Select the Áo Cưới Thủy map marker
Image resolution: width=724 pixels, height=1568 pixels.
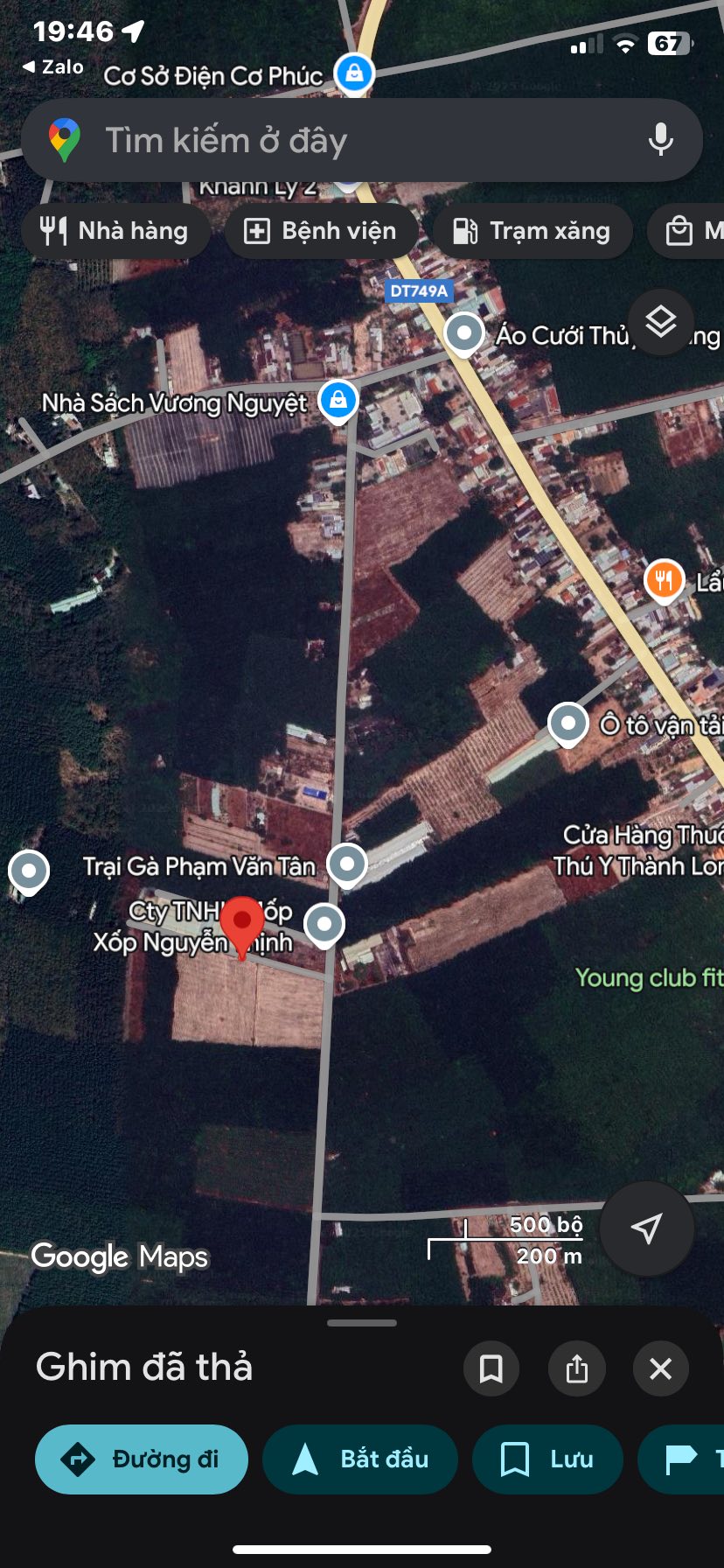pos(464,334)
